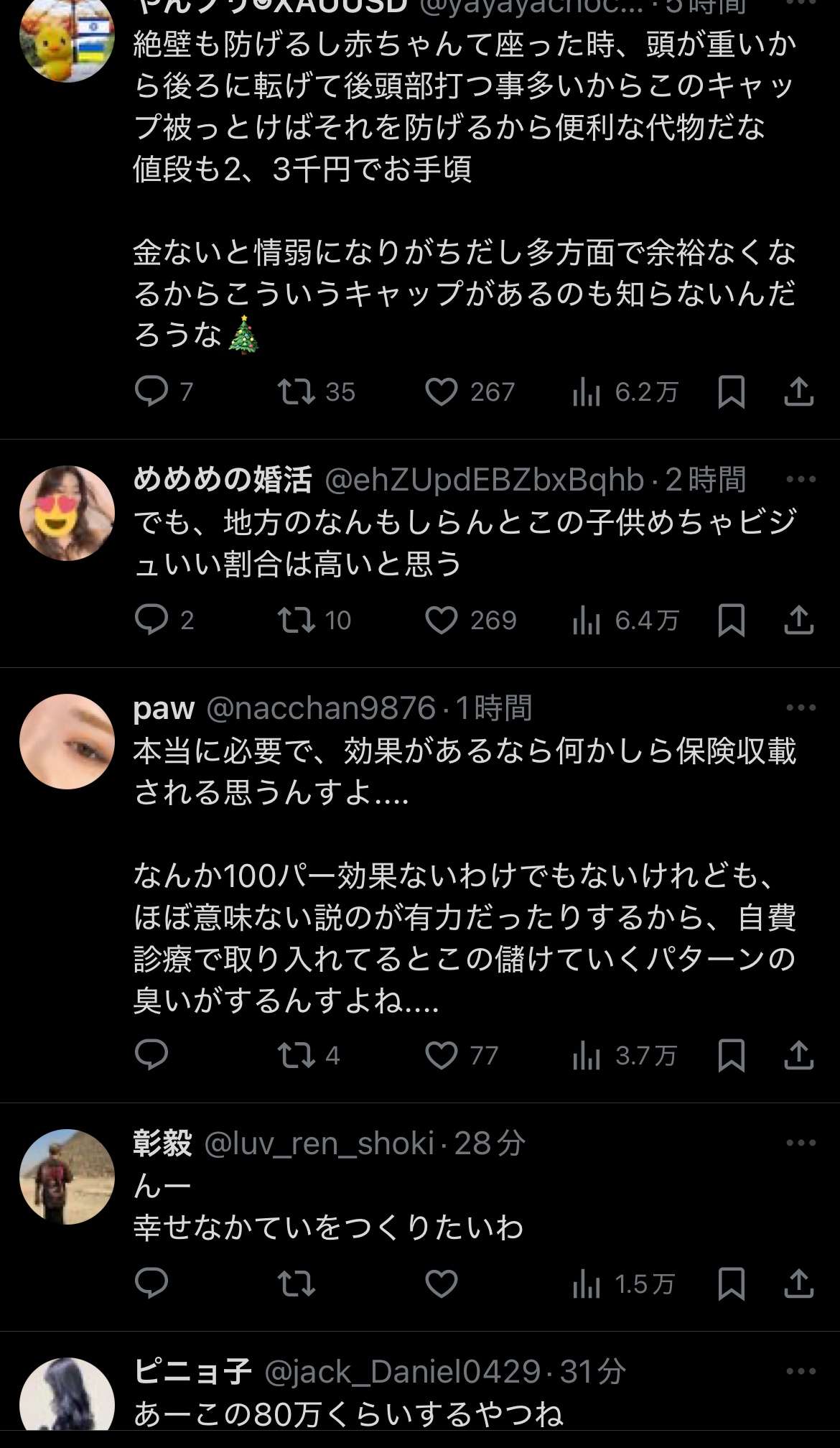Reply to paw's tweet

pyautogui.click(x=151, y=1055)
